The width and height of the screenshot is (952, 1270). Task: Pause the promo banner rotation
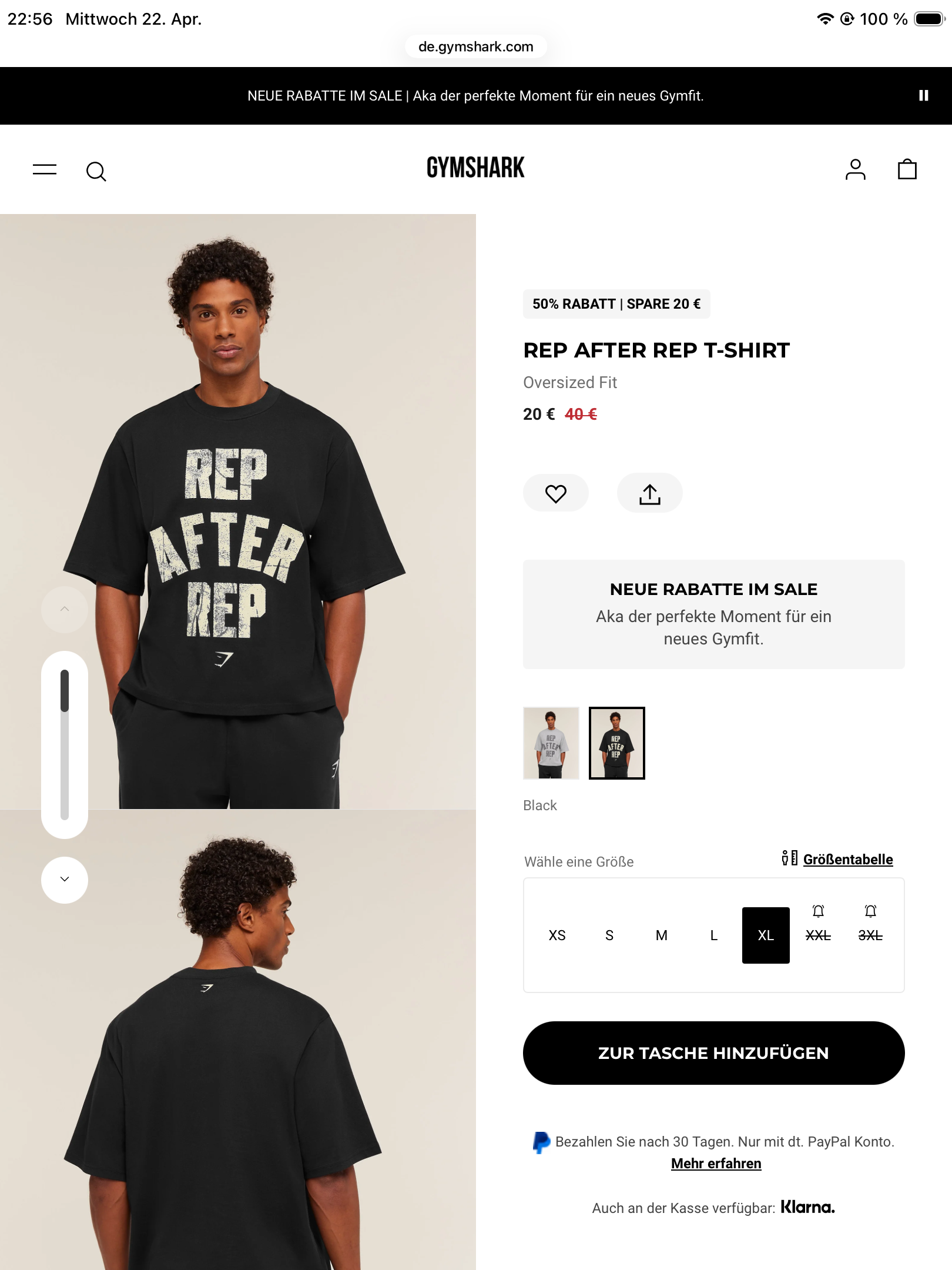(x=923, y=96)
